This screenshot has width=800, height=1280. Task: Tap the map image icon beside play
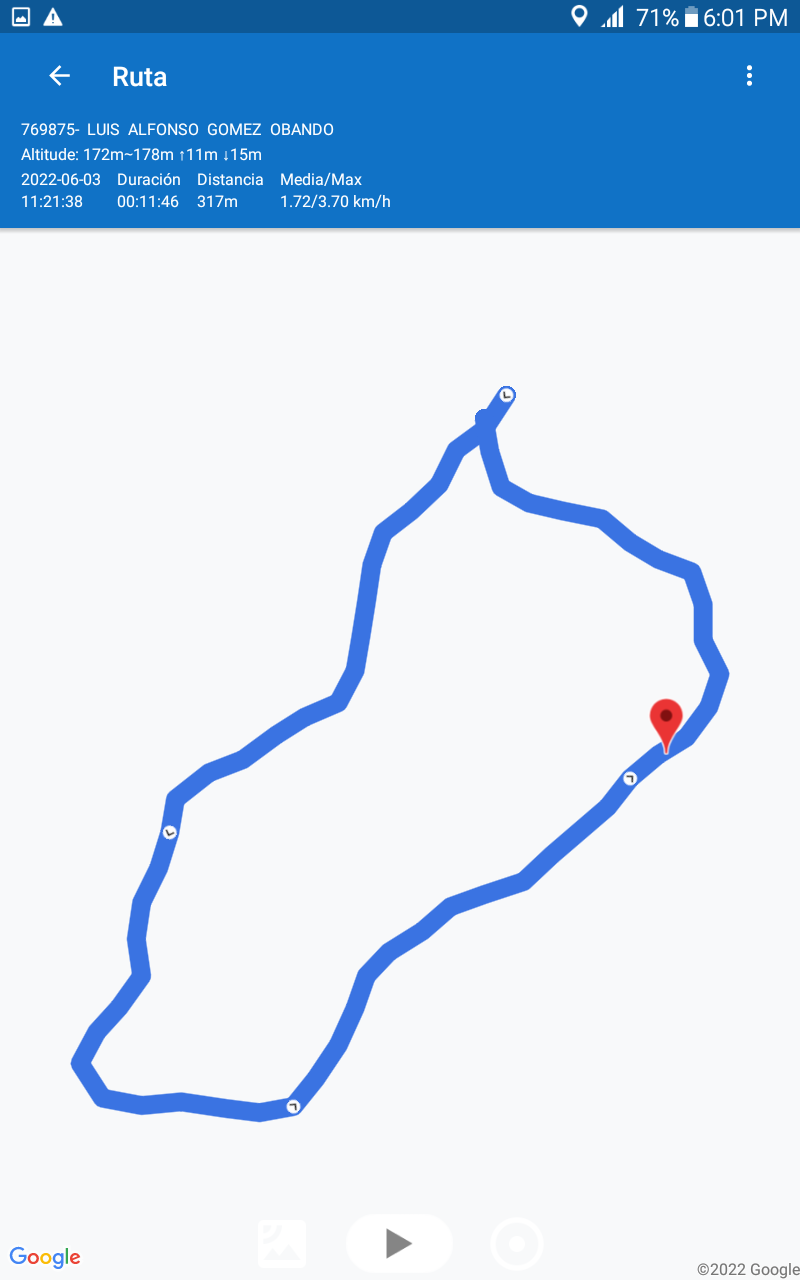point(282,1244)
